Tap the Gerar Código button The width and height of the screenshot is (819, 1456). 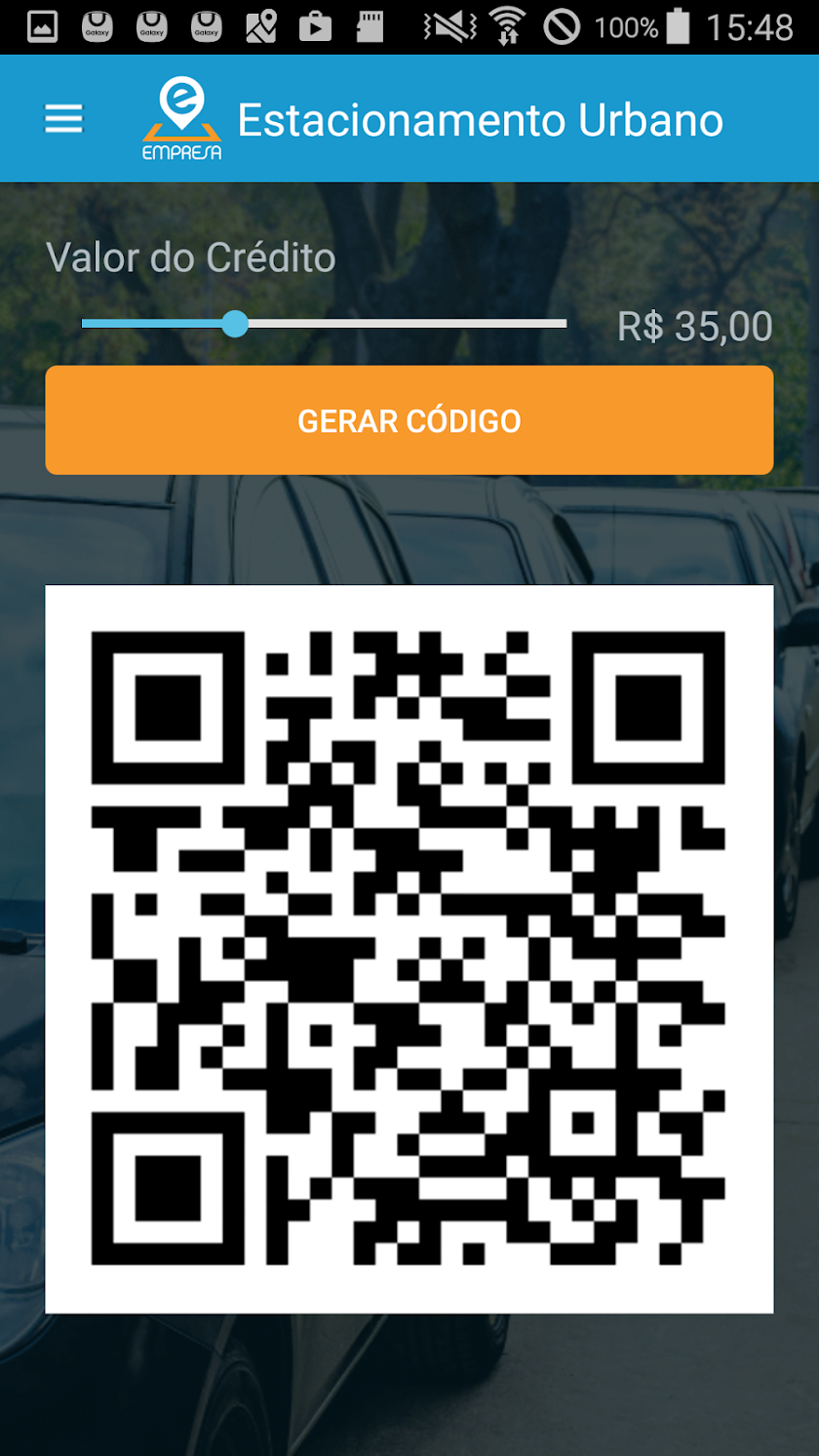409,420
